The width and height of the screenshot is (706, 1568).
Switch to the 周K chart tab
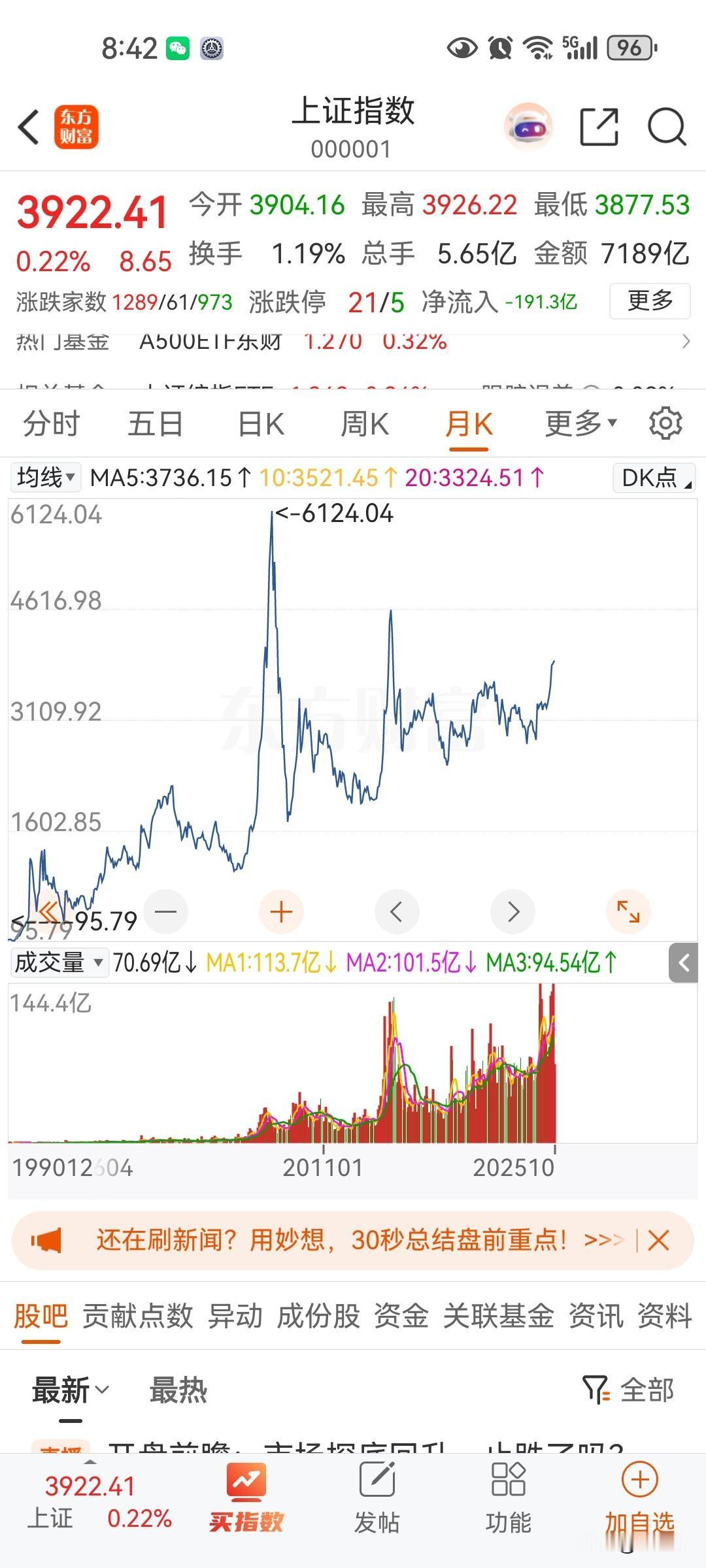click(x=365, y=424)
